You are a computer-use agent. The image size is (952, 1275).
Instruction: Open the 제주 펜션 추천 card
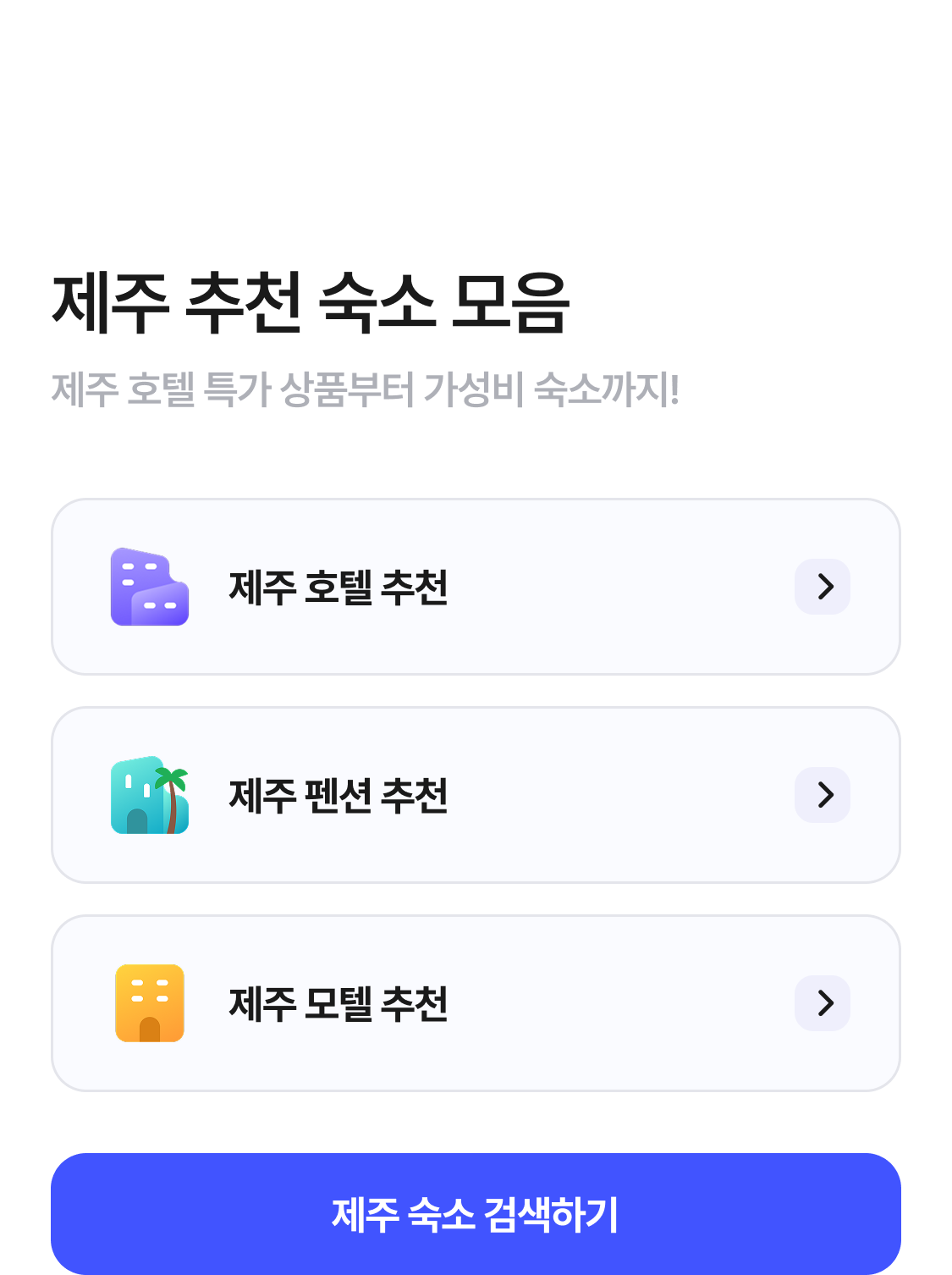(x=475, y=795)
